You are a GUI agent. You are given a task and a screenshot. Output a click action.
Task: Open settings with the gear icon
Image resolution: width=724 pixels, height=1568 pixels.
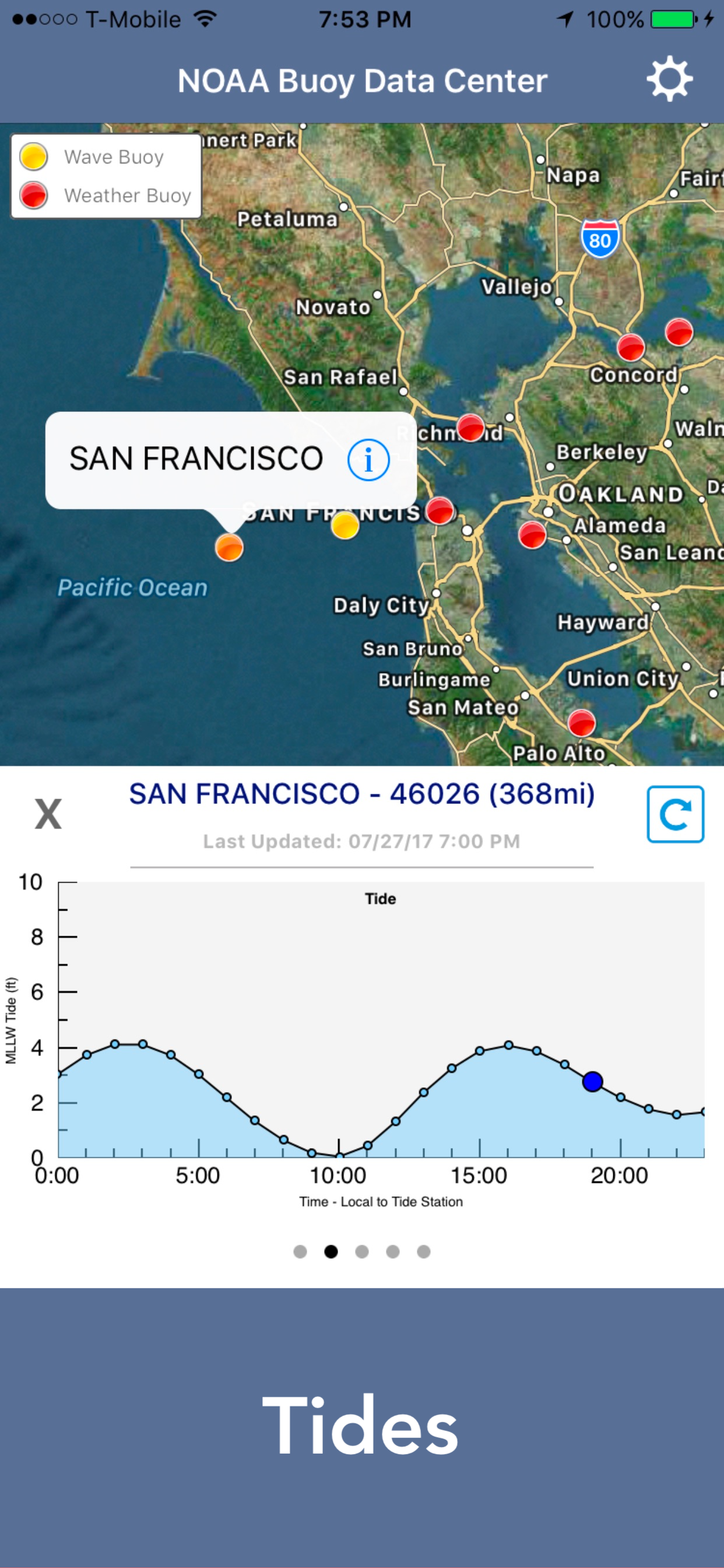pyautogui.click(x=669, y=79)
